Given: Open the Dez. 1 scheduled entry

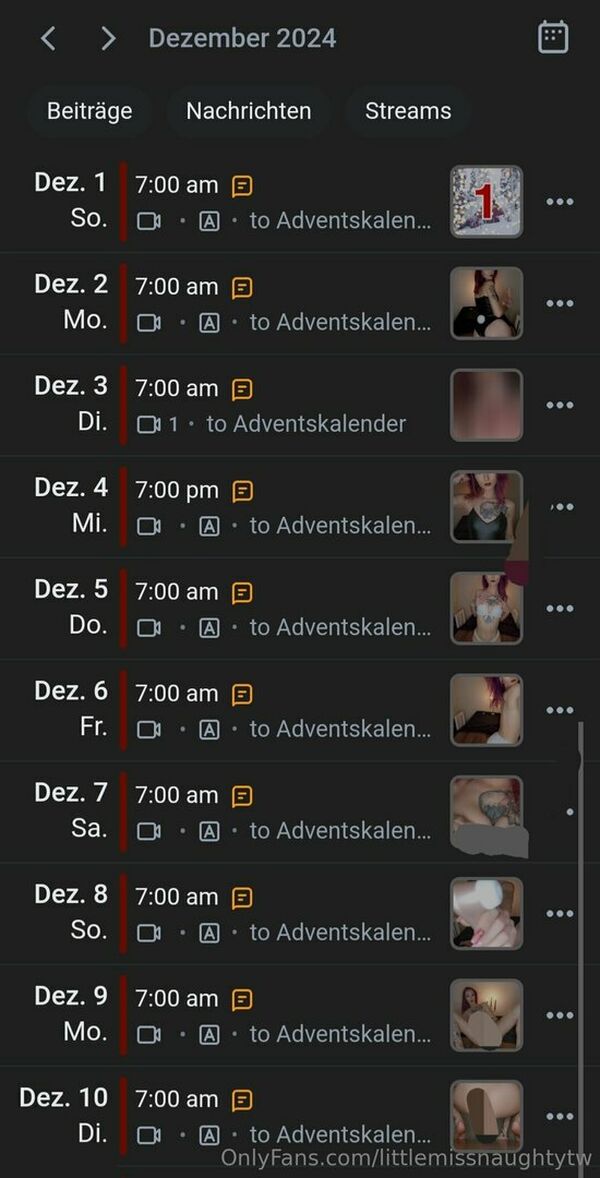Looking at the screenshot, I should click(285, 202).
